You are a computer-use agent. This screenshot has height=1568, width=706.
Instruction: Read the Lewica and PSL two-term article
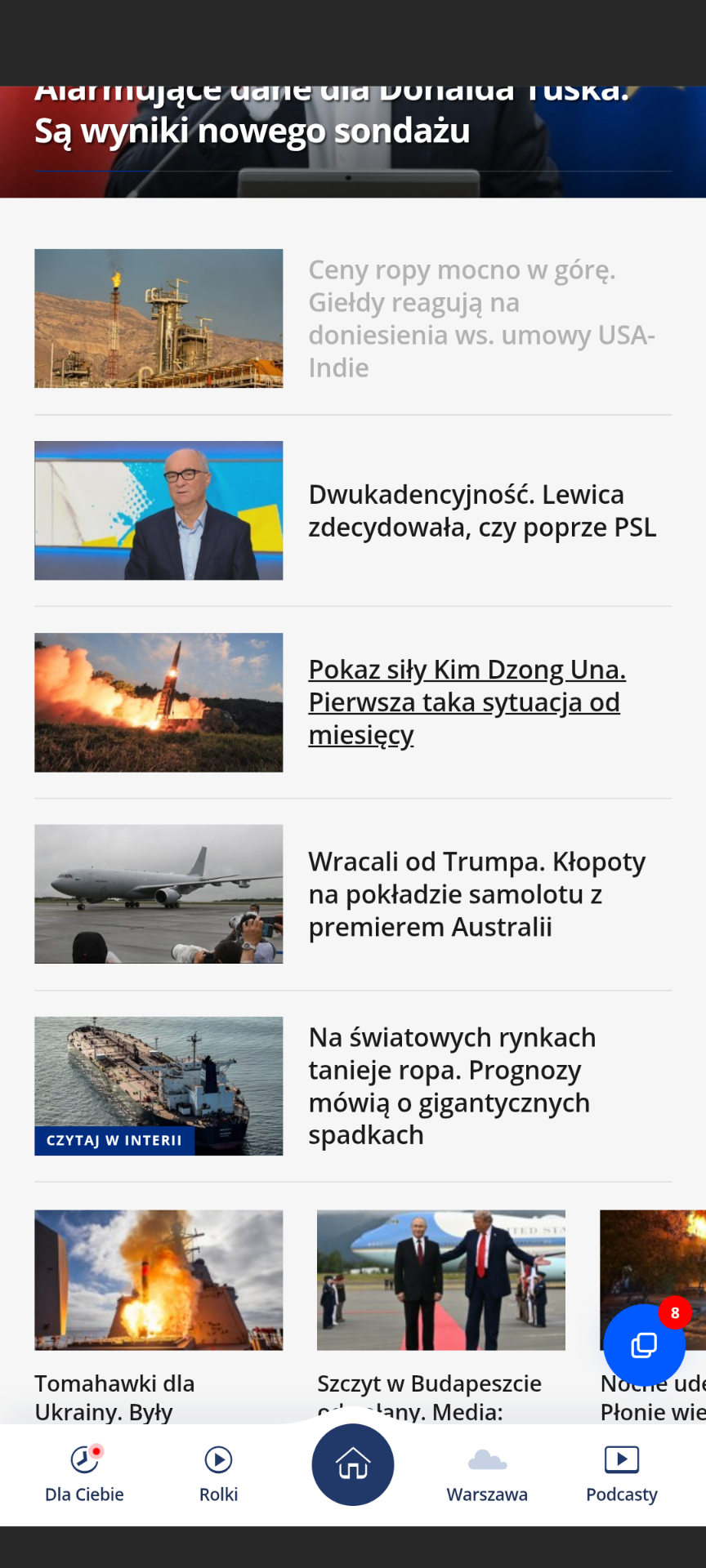[x=482, y=511]
